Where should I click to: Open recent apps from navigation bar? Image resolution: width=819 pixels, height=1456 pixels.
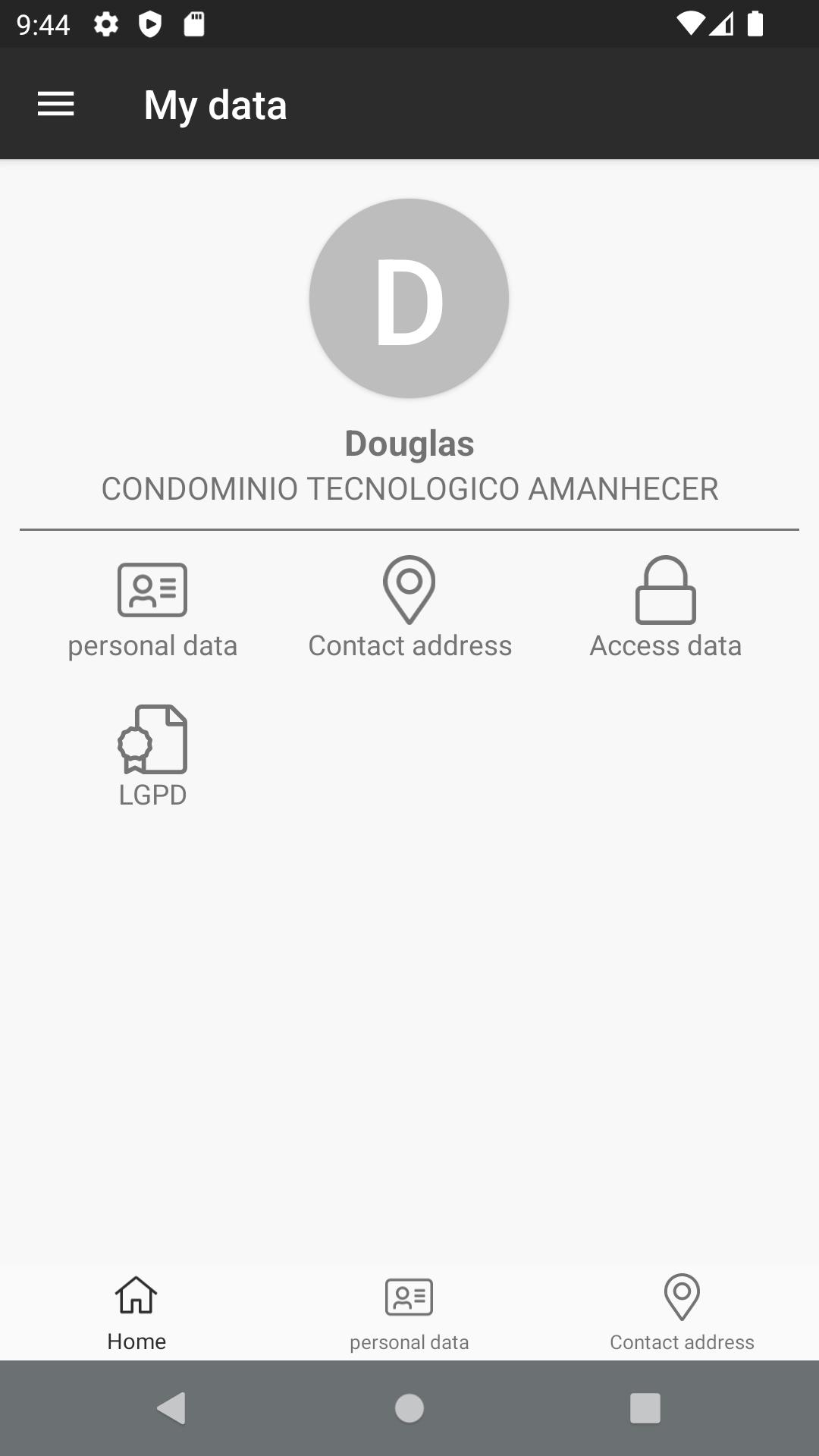tap(645, 1408)
